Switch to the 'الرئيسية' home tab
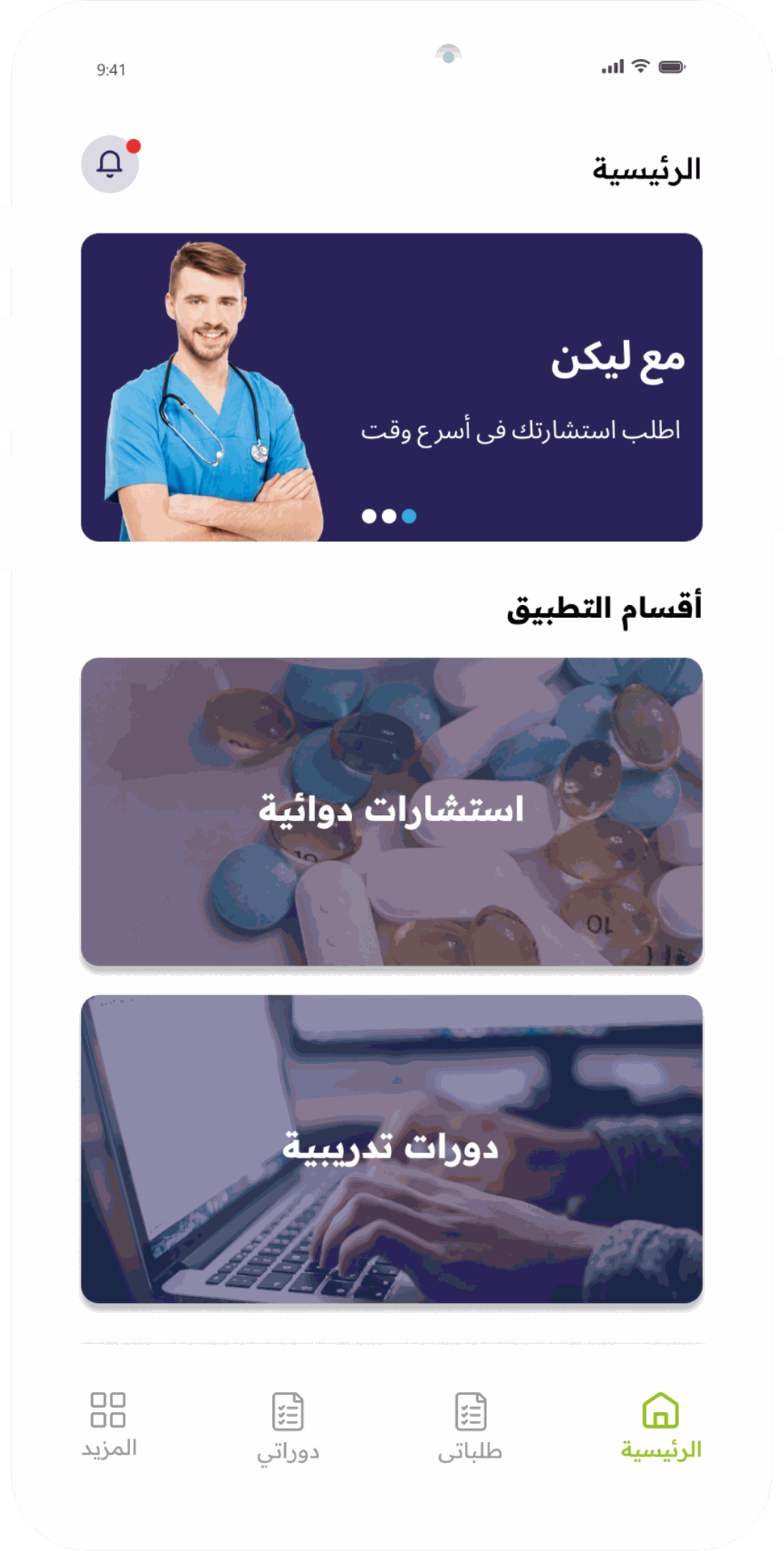 (660, 1427)
